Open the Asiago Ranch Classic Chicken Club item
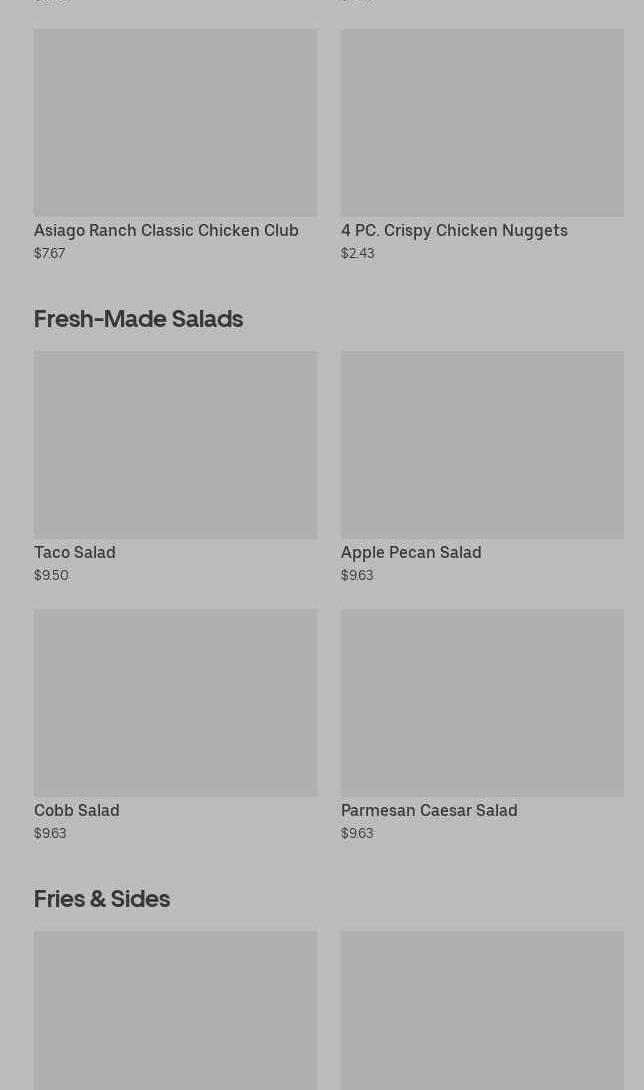 coord(175,145)
